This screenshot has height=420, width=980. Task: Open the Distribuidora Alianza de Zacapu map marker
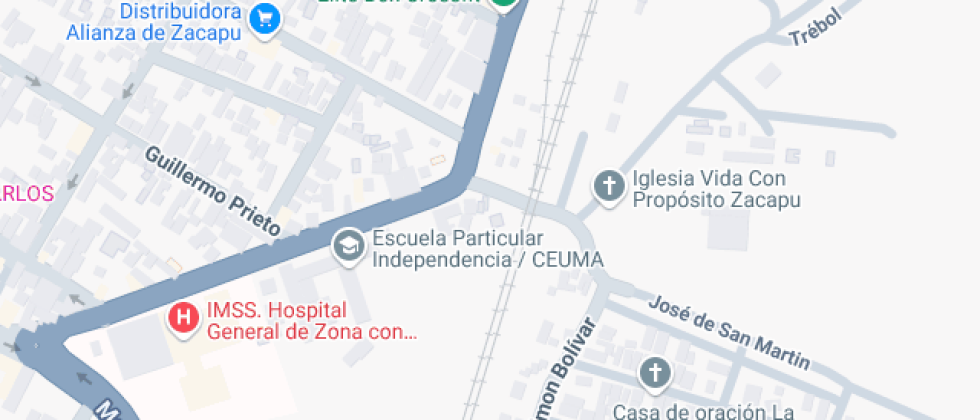(264, 18)
